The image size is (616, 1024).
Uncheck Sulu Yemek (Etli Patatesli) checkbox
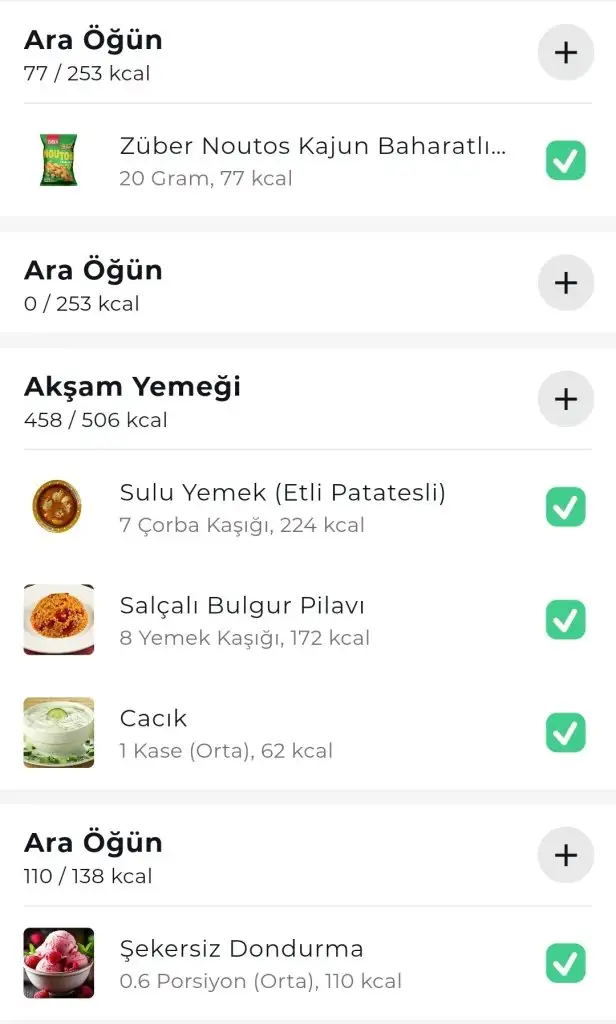[566, 507]
